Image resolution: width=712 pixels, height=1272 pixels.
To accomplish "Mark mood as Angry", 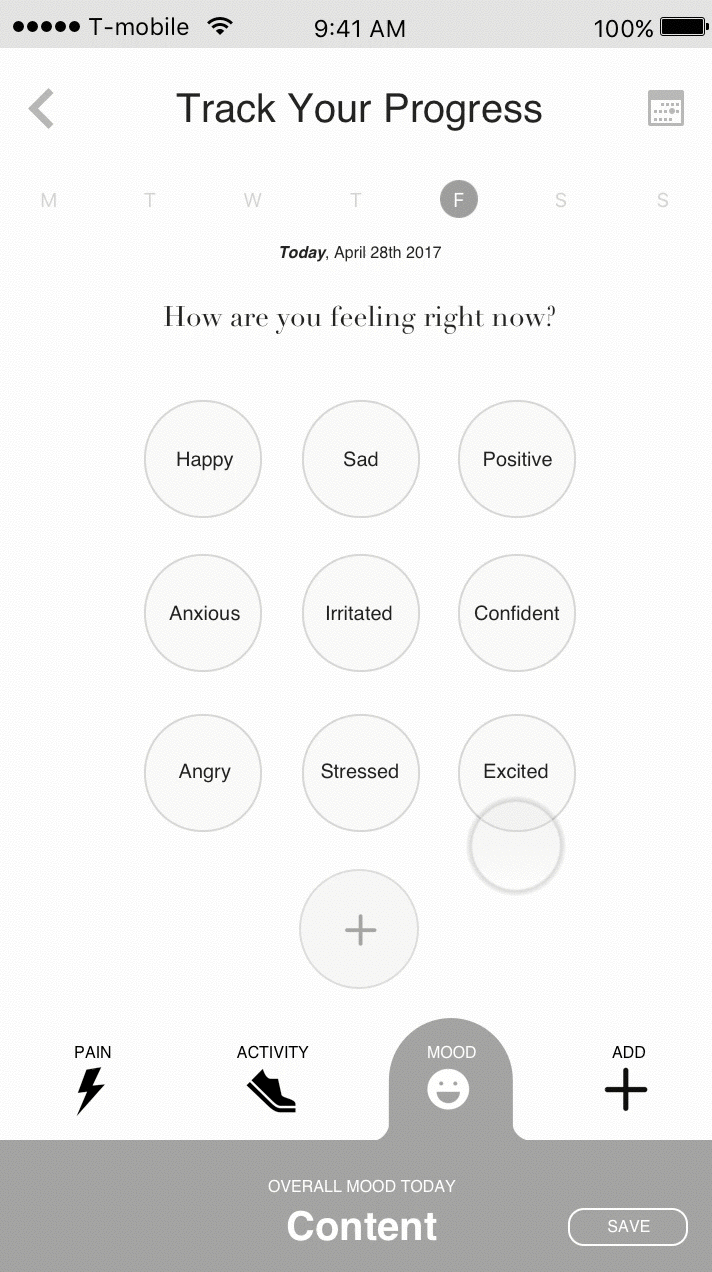I will coord(203,772).
